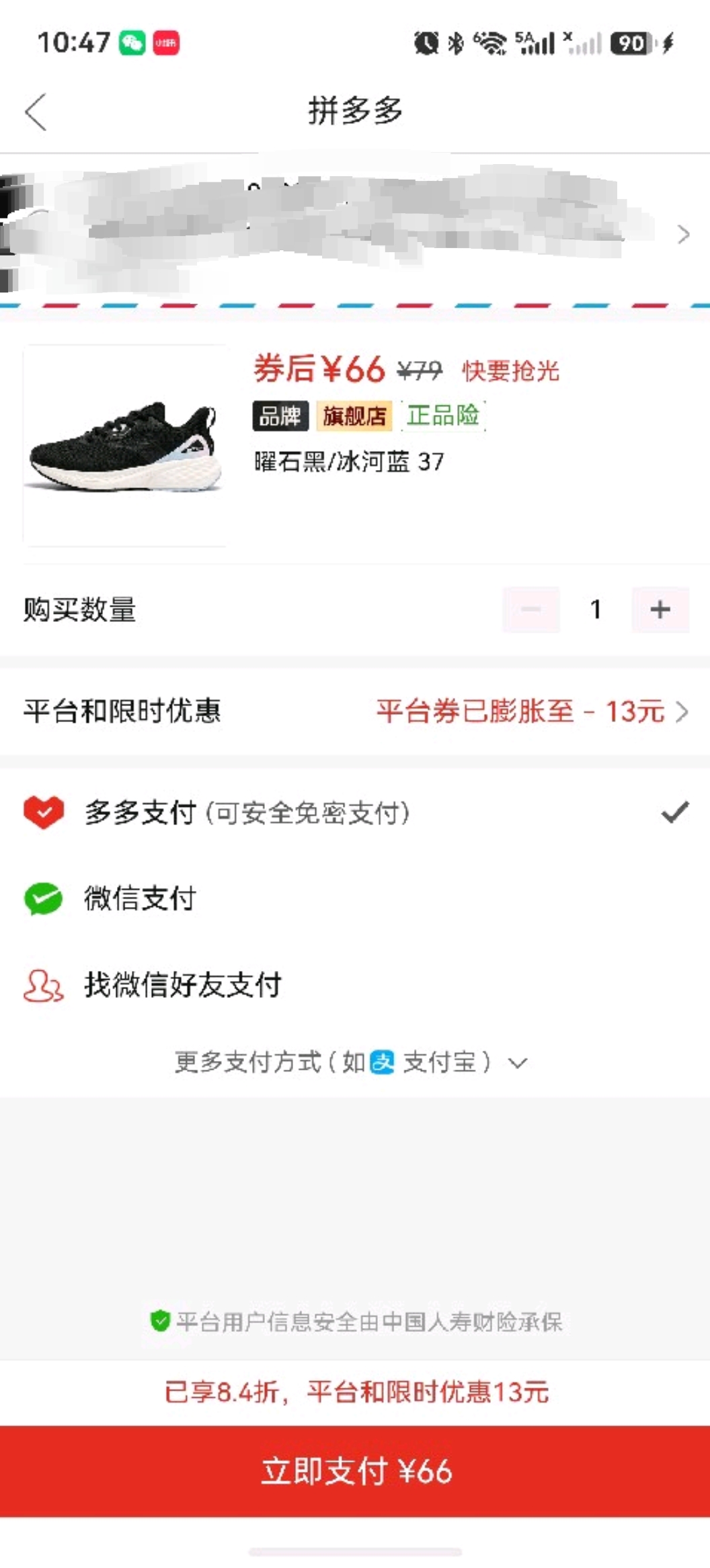Select 找微信好友支付 option
The width and height of the screenshot is (710, 1568).
click(355, 985)
